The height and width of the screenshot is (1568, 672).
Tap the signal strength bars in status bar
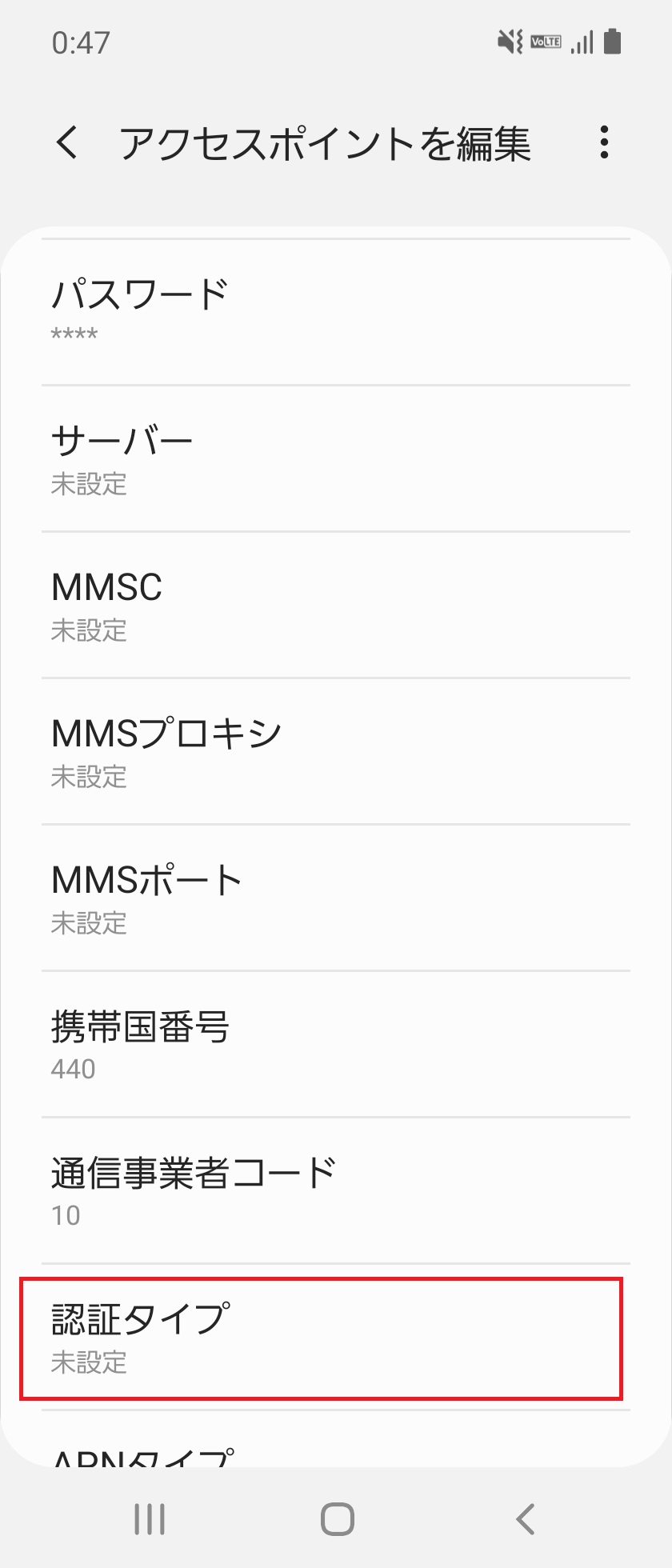coord(582,42)
